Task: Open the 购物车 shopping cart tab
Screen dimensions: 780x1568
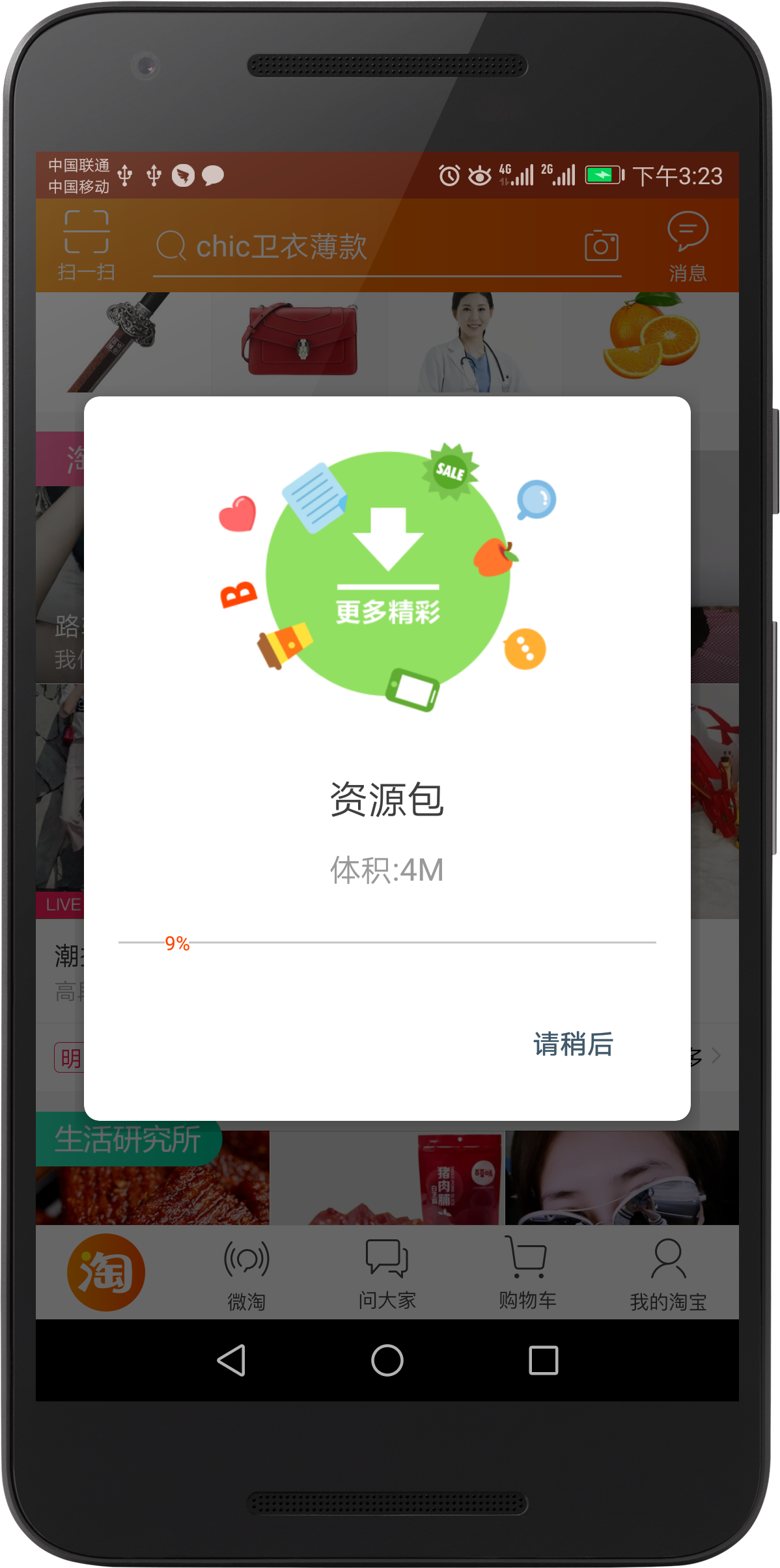Action: pos(527,1274)
